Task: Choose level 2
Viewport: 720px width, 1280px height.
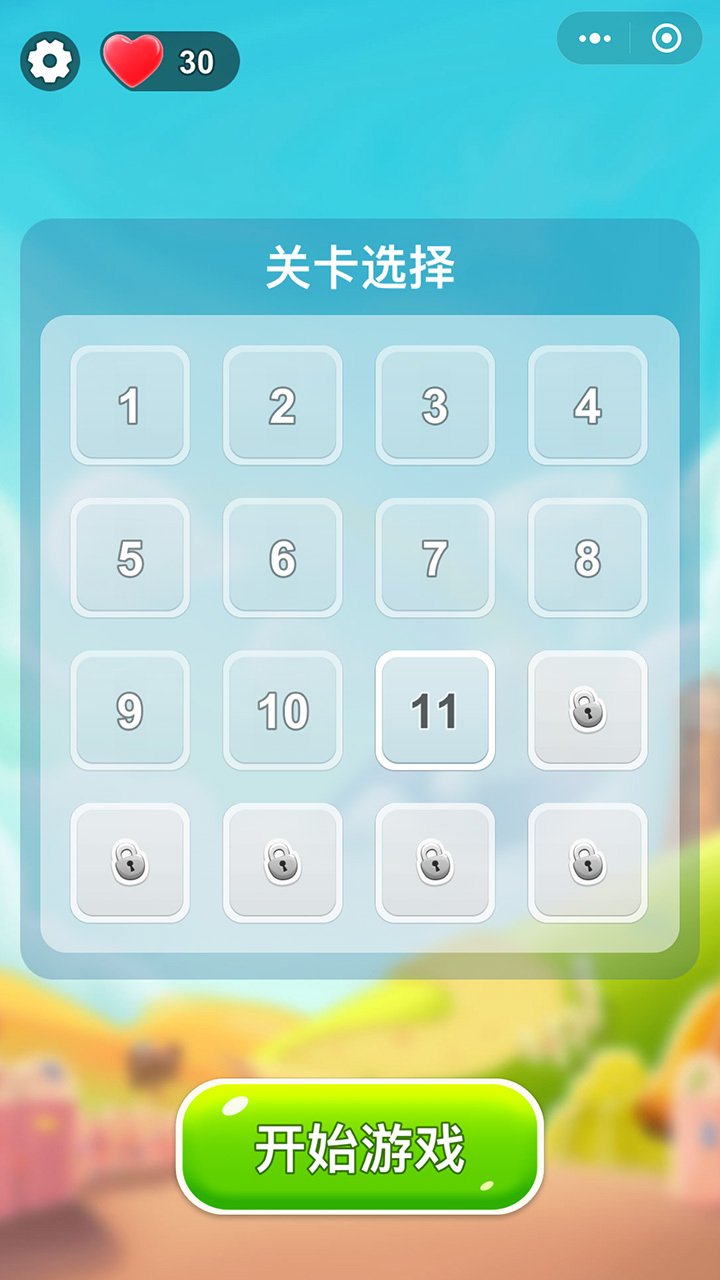Action: click(283, 405)
